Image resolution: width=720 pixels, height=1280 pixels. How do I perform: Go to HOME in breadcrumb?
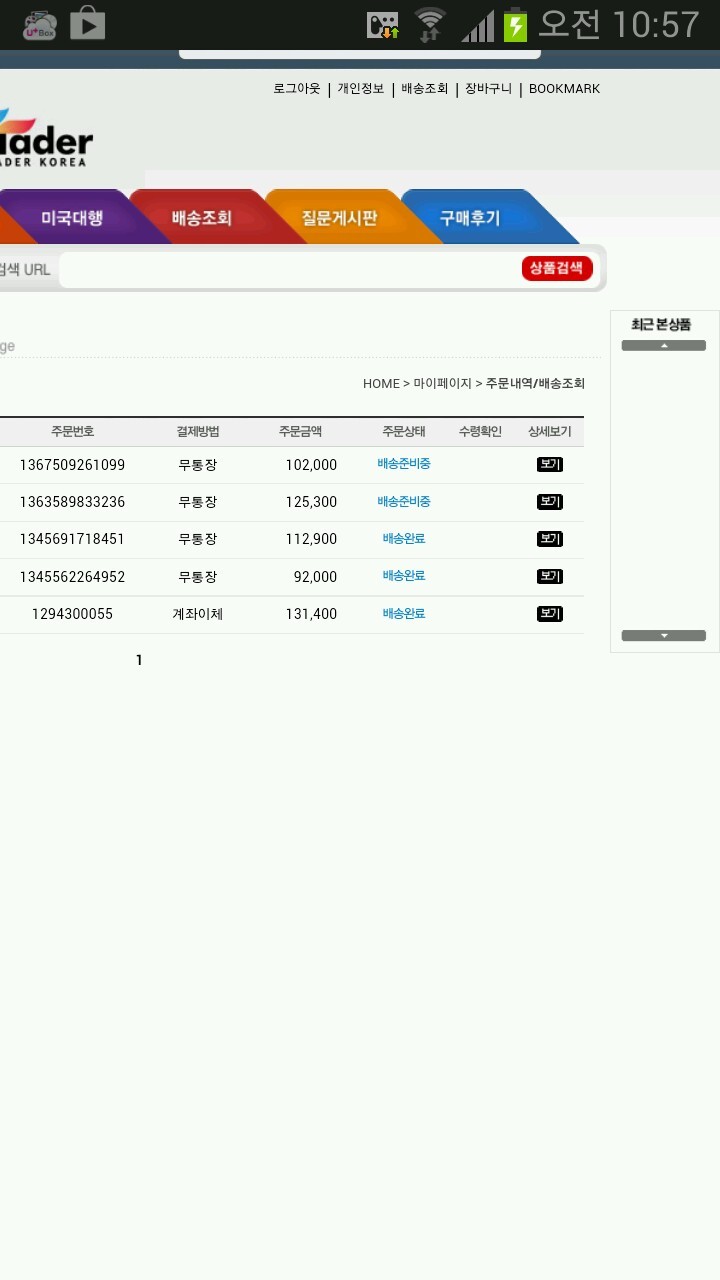(x=380, y=384)
